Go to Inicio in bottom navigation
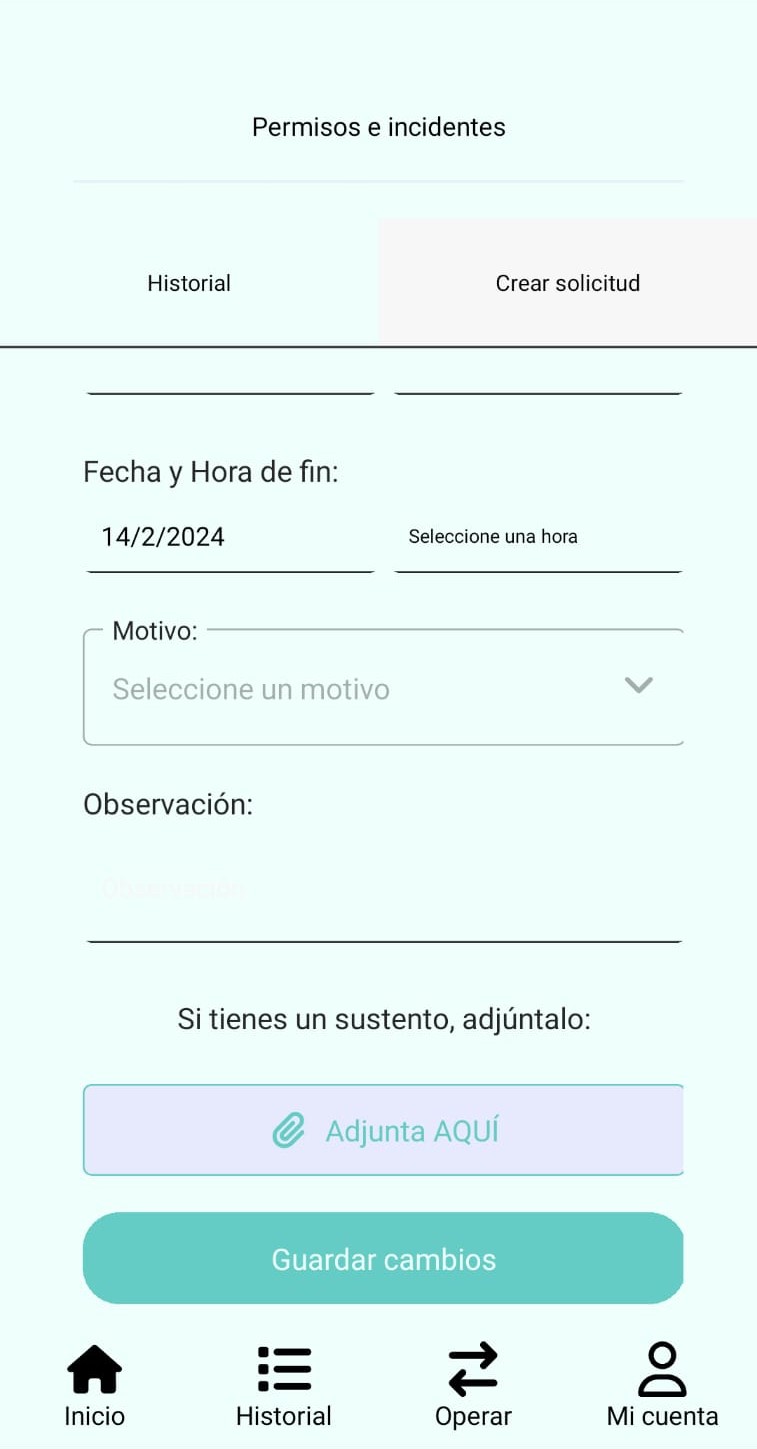757x1449 pixels. [x=95, y=1385]
